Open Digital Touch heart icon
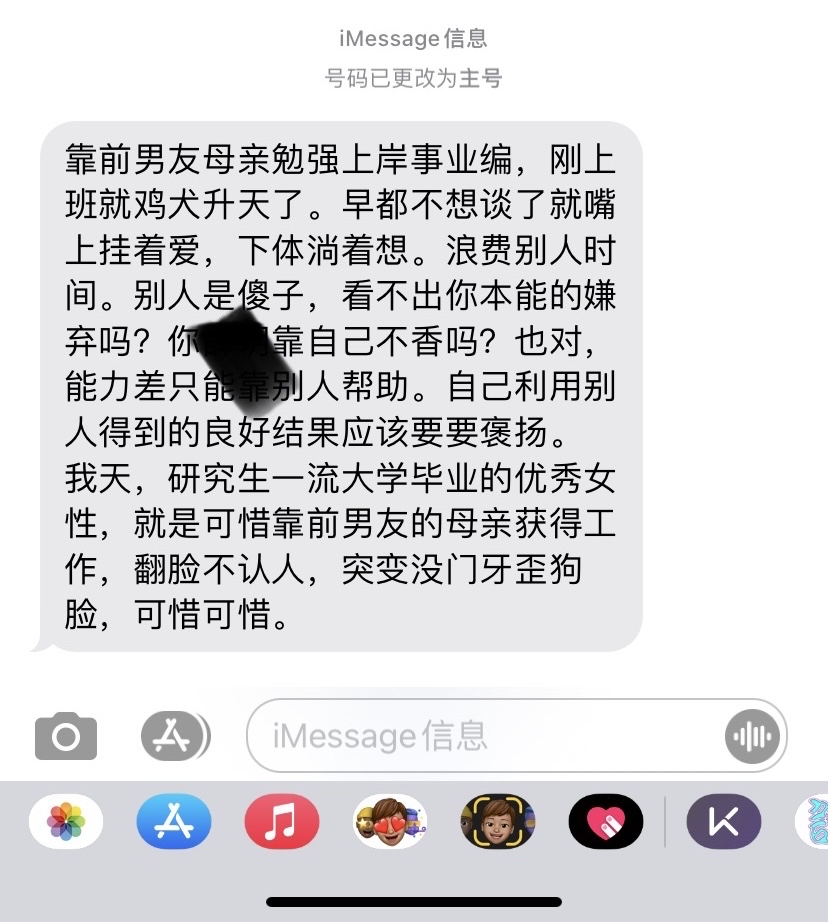This screenshot has width=828, height=922. (x=605, y=823)
